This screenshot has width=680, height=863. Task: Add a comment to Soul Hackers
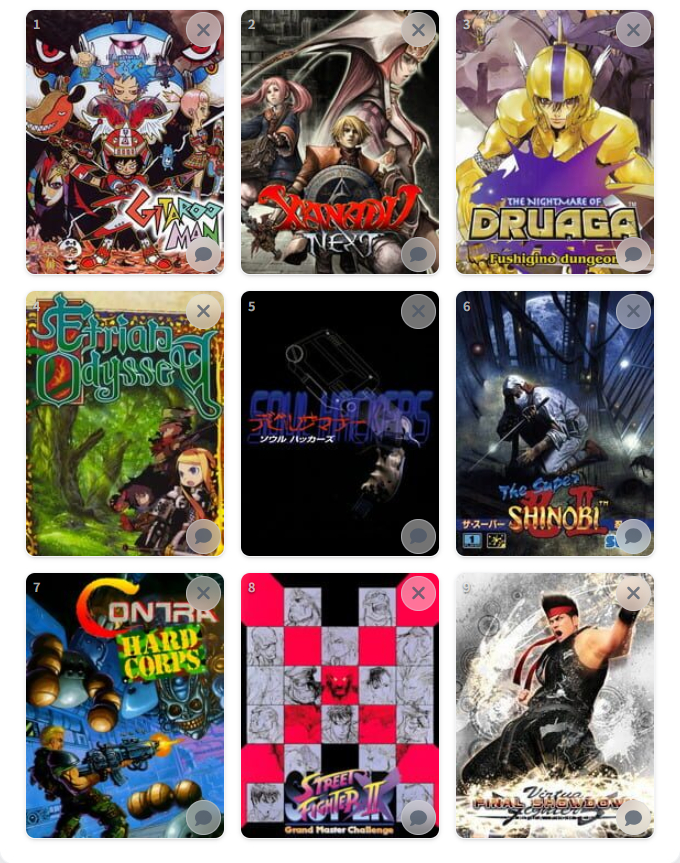[x=418, y=536]
